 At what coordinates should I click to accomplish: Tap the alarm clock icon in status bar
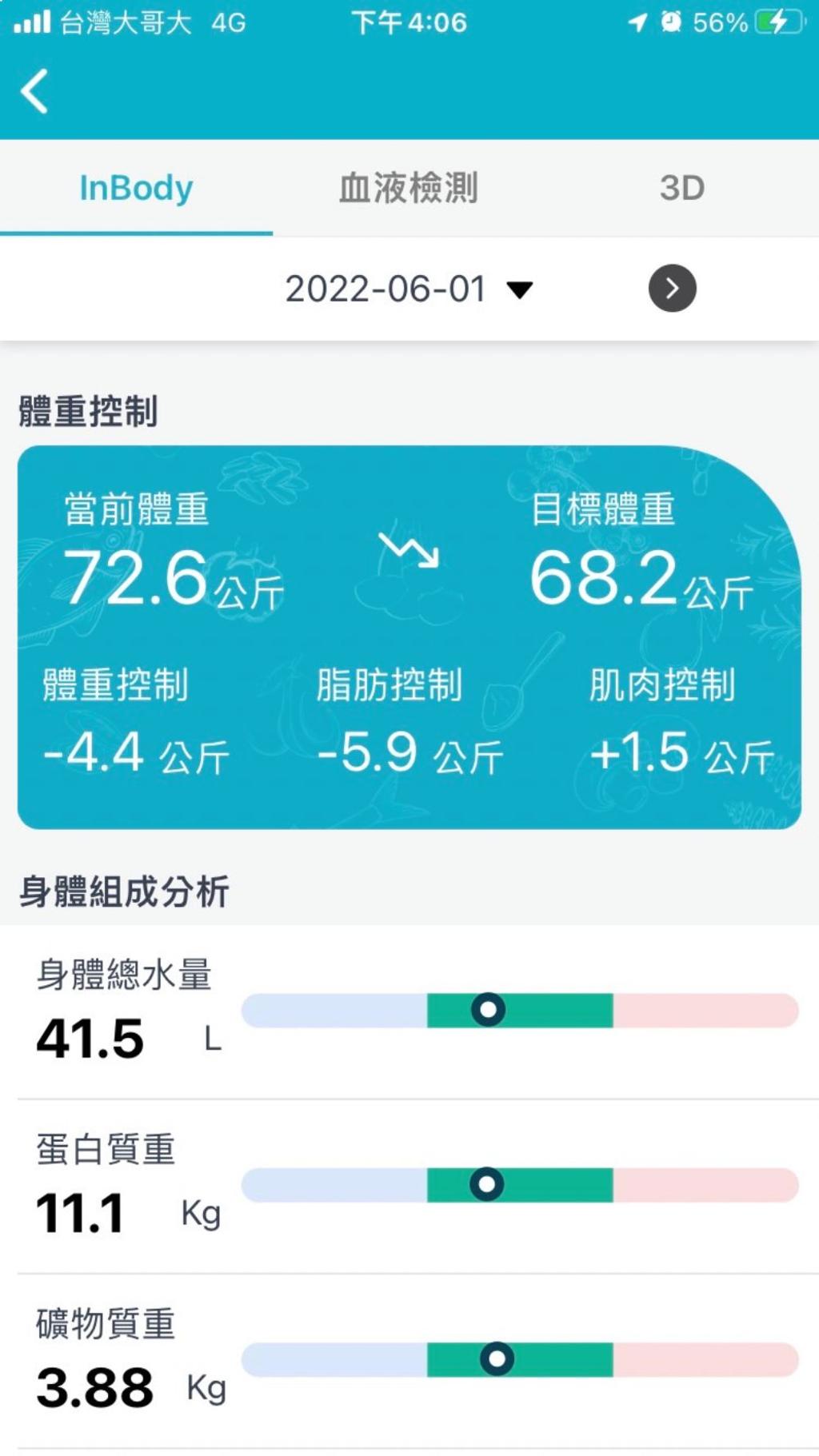[x=670, y=22]
